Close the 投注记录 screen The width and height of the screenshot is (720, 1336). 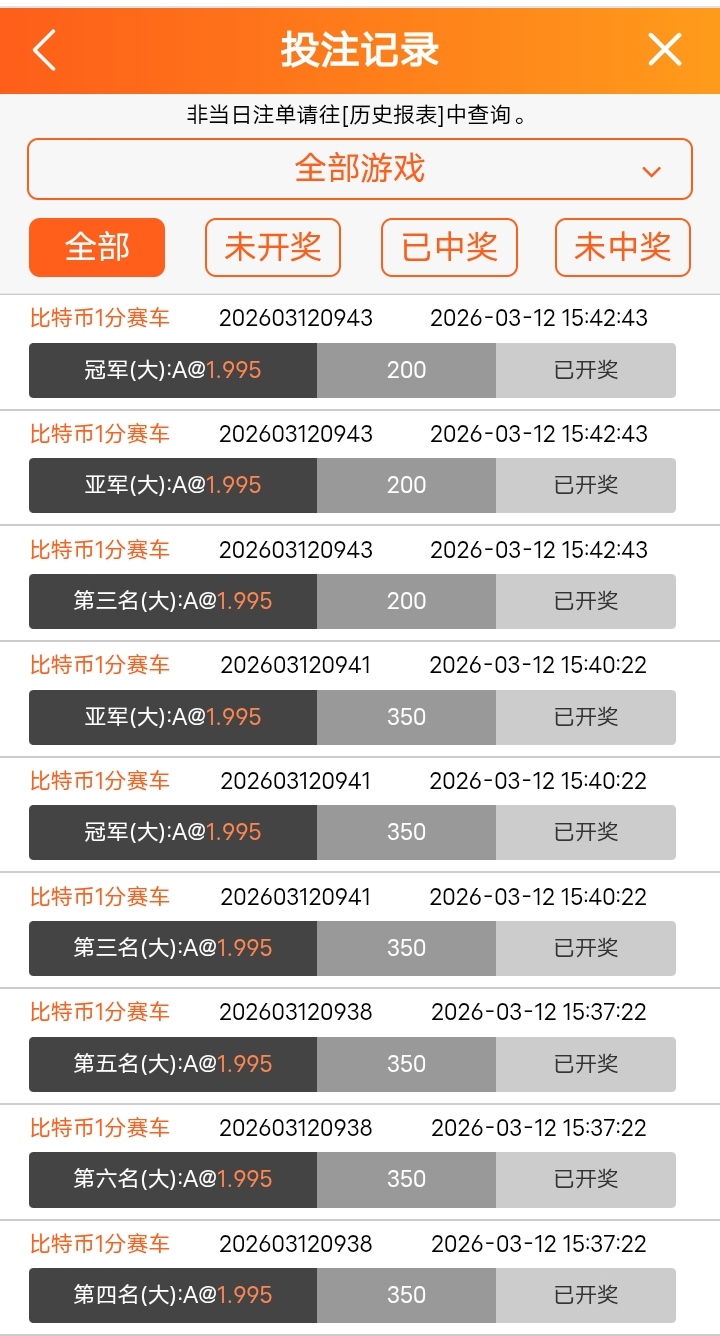tap(665, 50)
